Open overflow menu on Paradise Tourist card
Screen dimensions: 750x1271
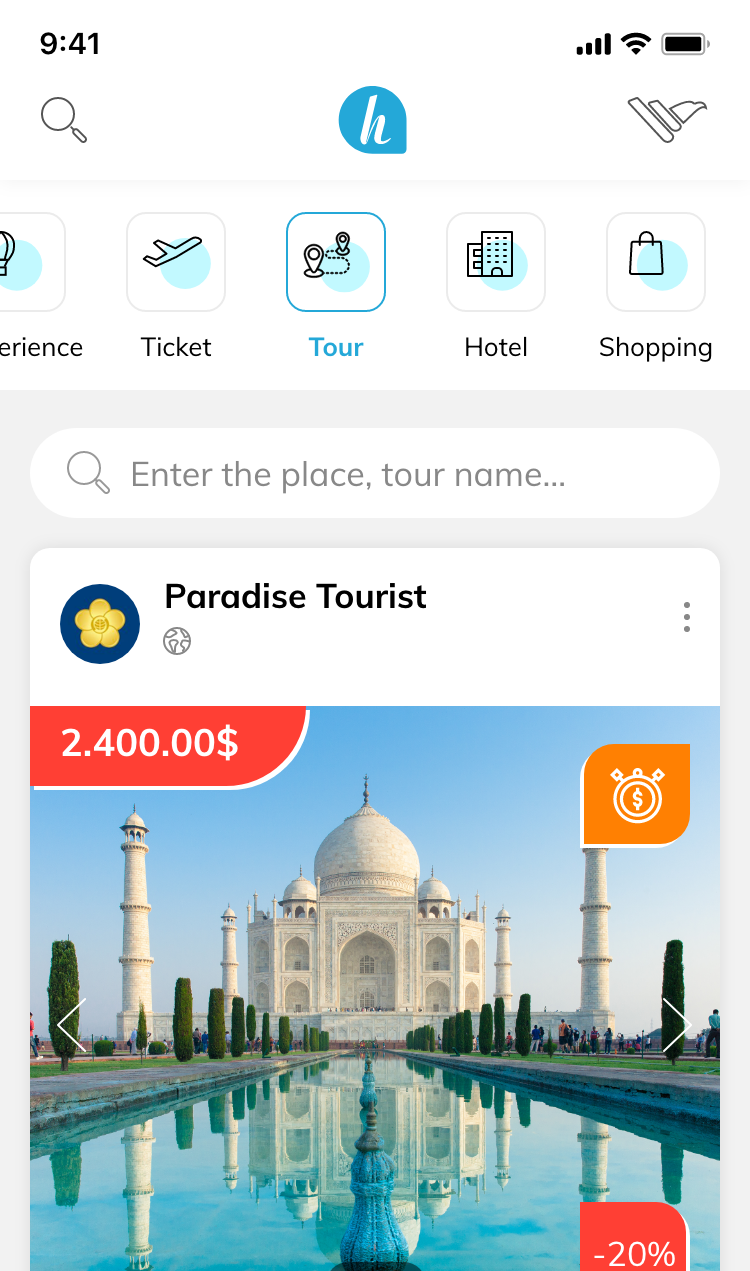point(687,617)
